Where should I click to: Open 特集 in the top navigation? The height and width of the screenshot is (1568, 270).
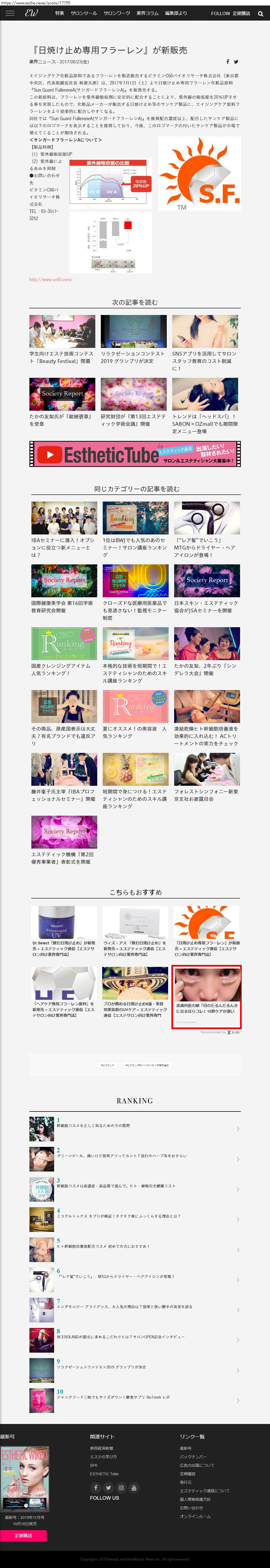tap(60, 13)
